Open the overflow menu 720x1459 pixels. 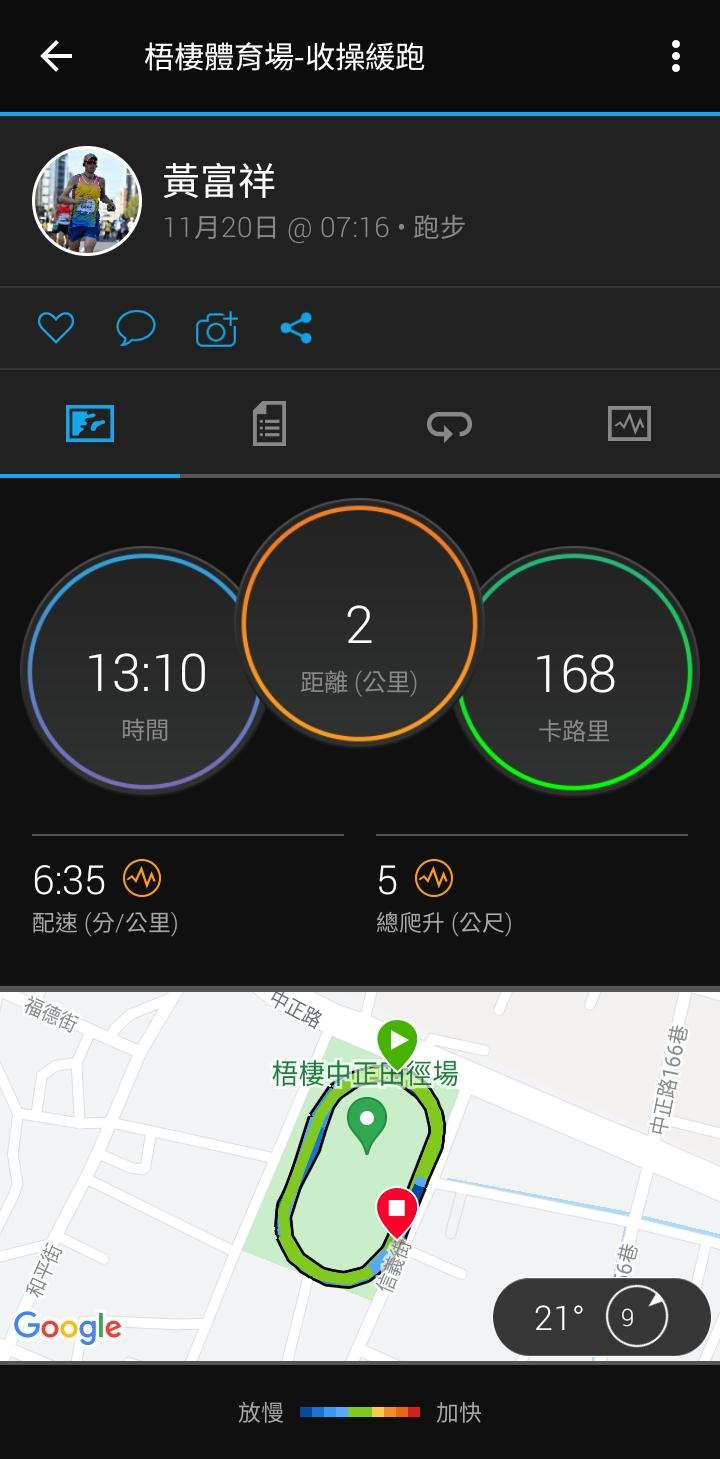point(676,57)
